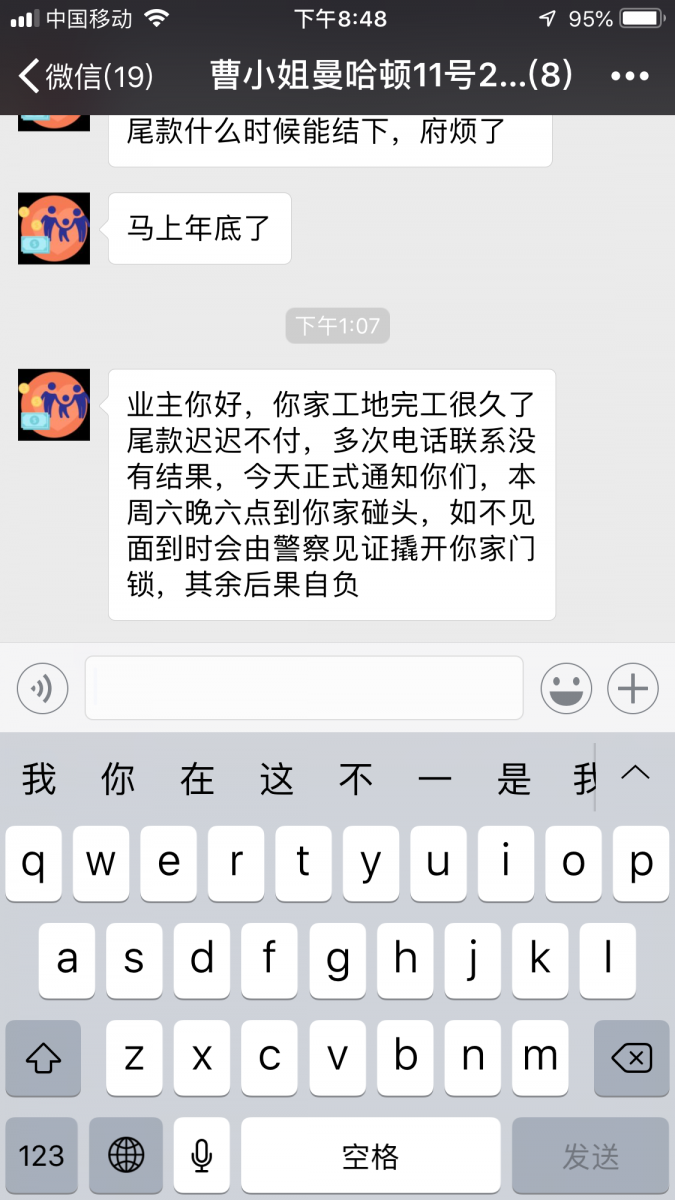Toggle the keyboard shift key
This screenshot has width=675, height=1200.
(43, 1058)
